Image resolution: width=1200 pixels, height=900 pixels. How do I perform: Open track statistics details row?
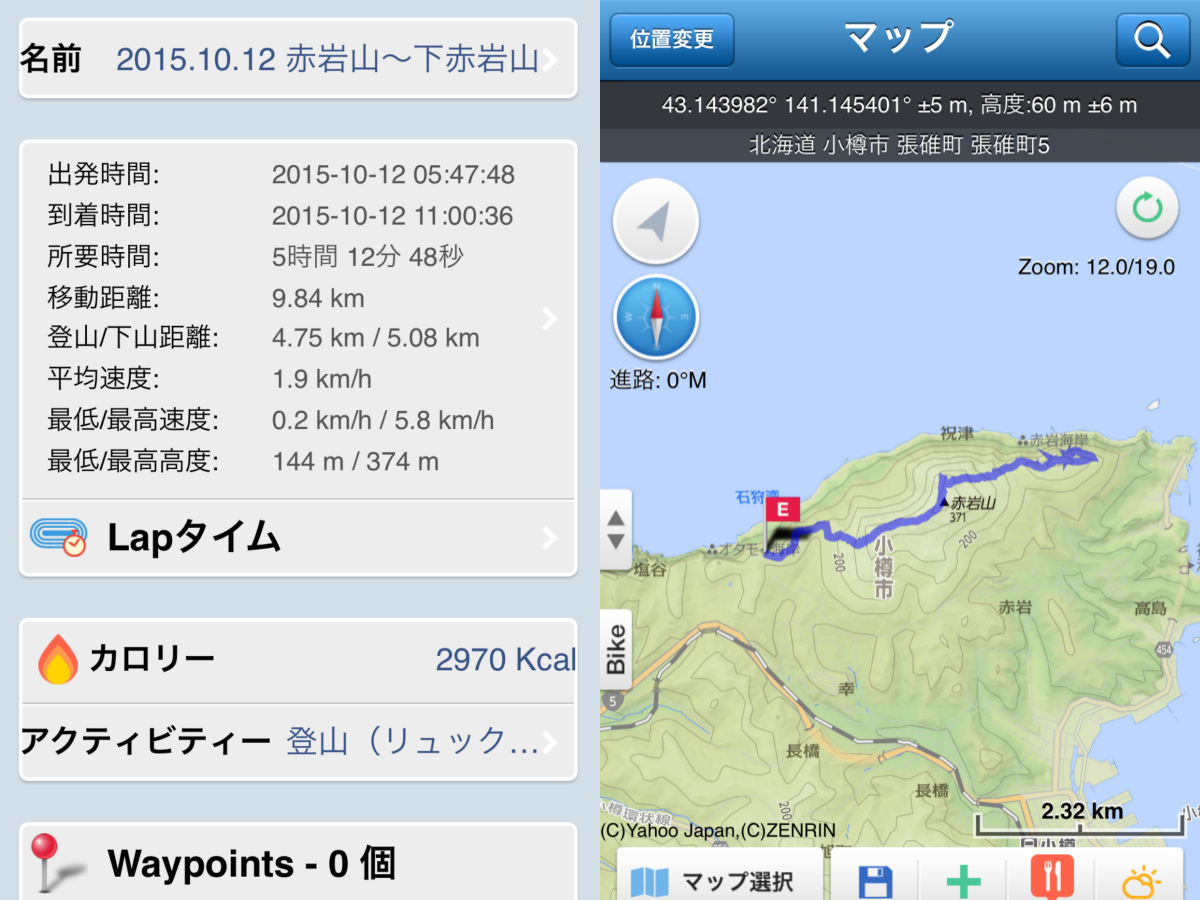[298, 319]
